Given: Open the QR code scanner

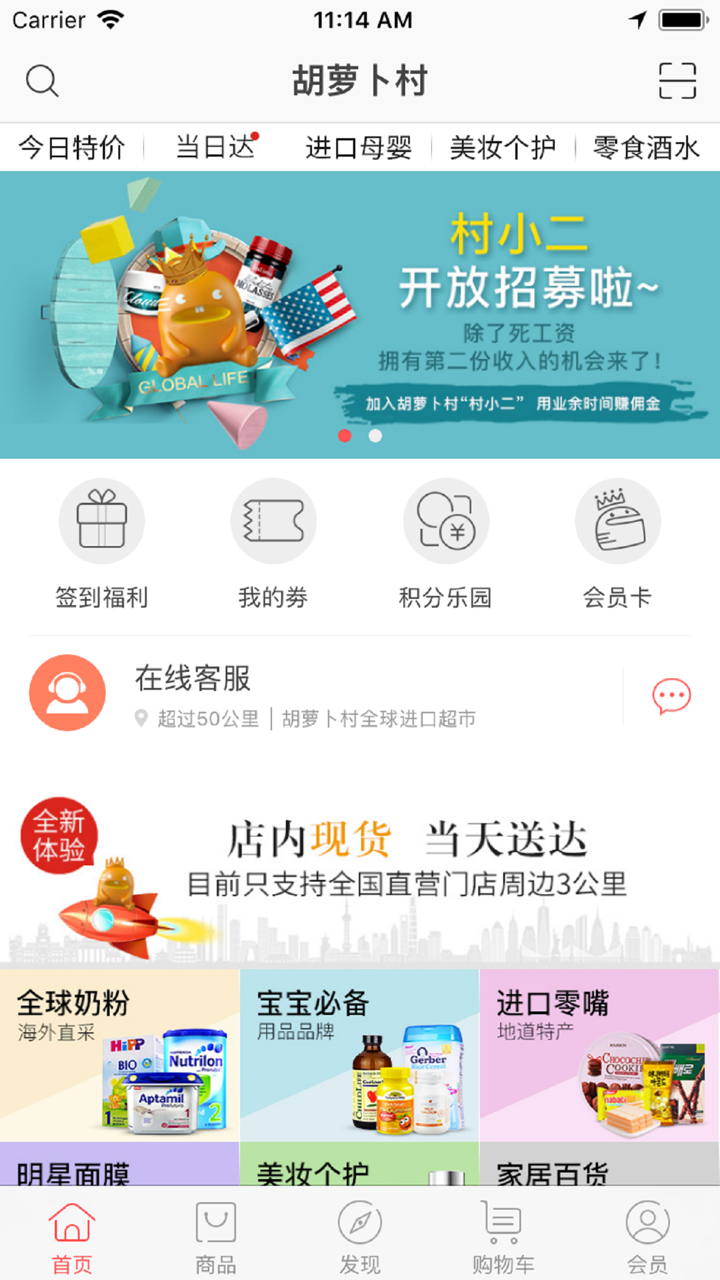Looking at the screenshot, I should click(x=677, y=82).
